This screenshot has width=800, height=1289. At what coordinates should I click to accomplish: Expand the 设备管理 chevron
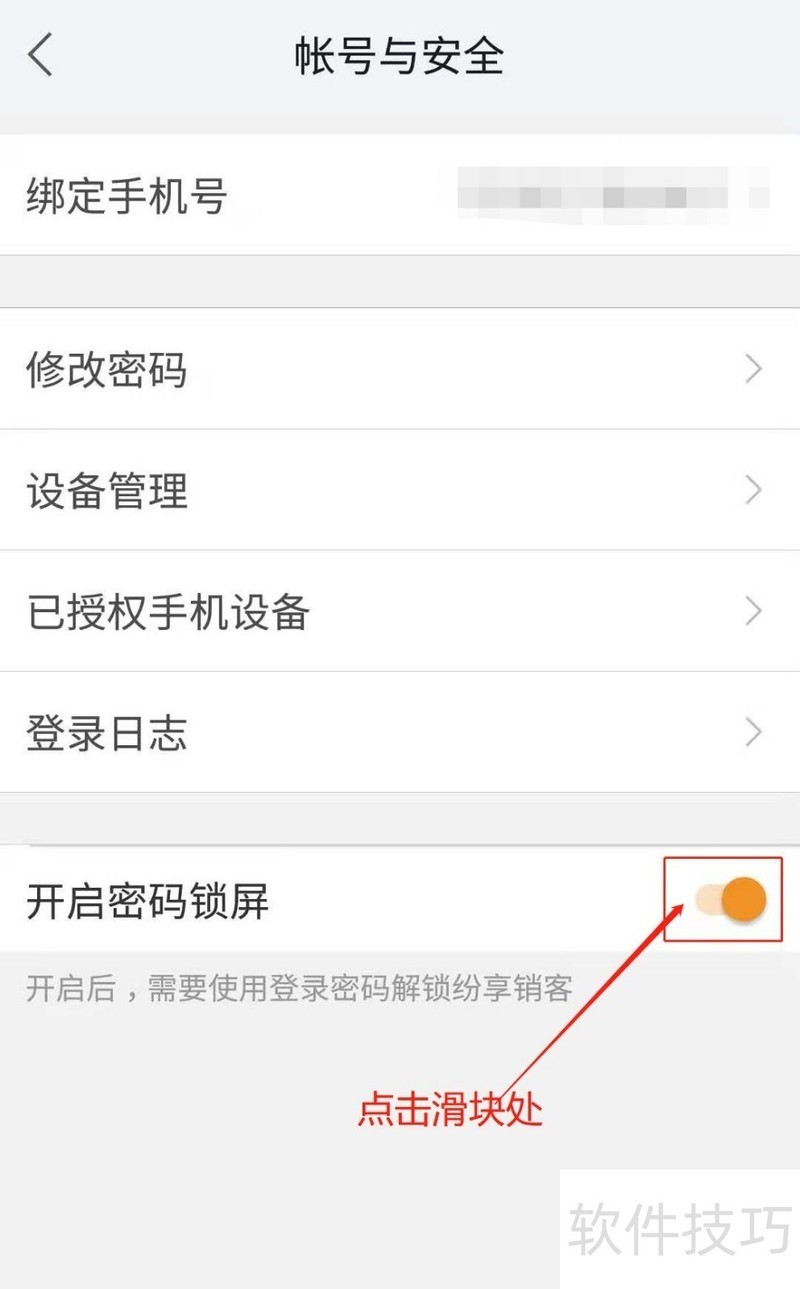point(755,490)
